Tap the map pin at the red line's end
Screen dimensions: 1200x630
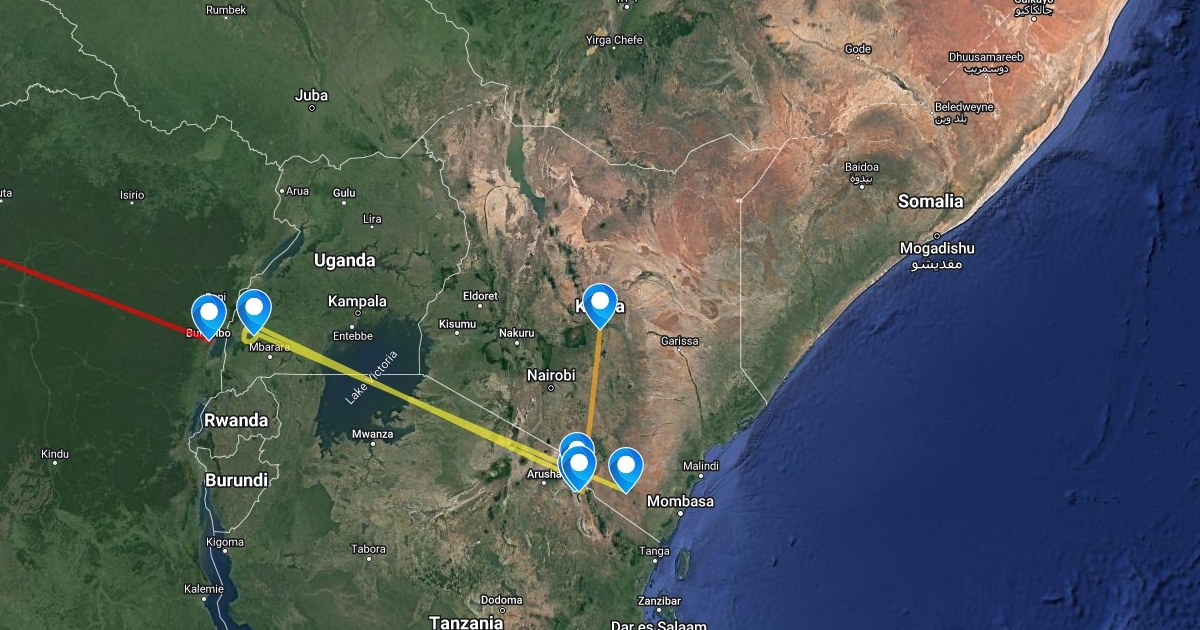click(209, 312)
